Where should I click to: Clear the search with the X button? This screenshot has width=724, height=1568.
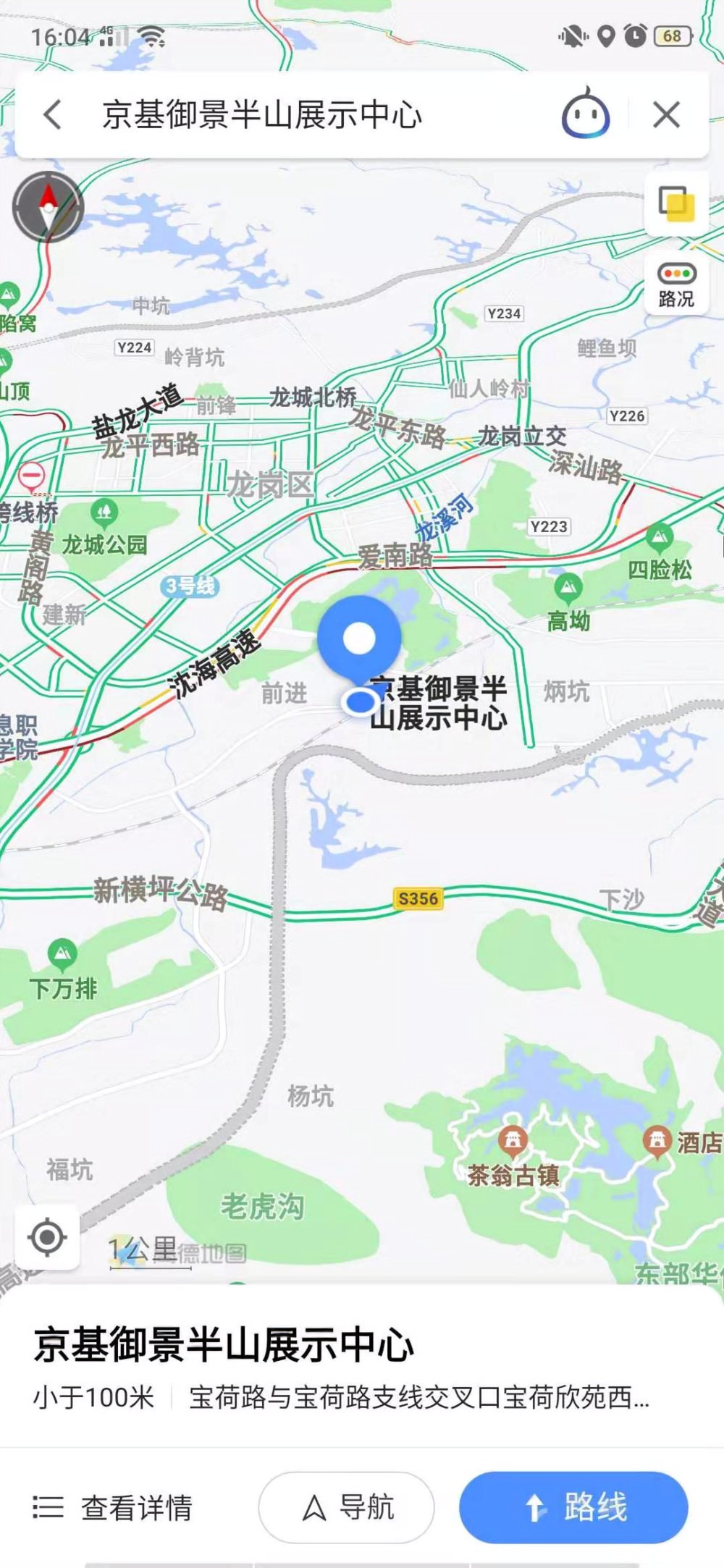click(666, 114)
